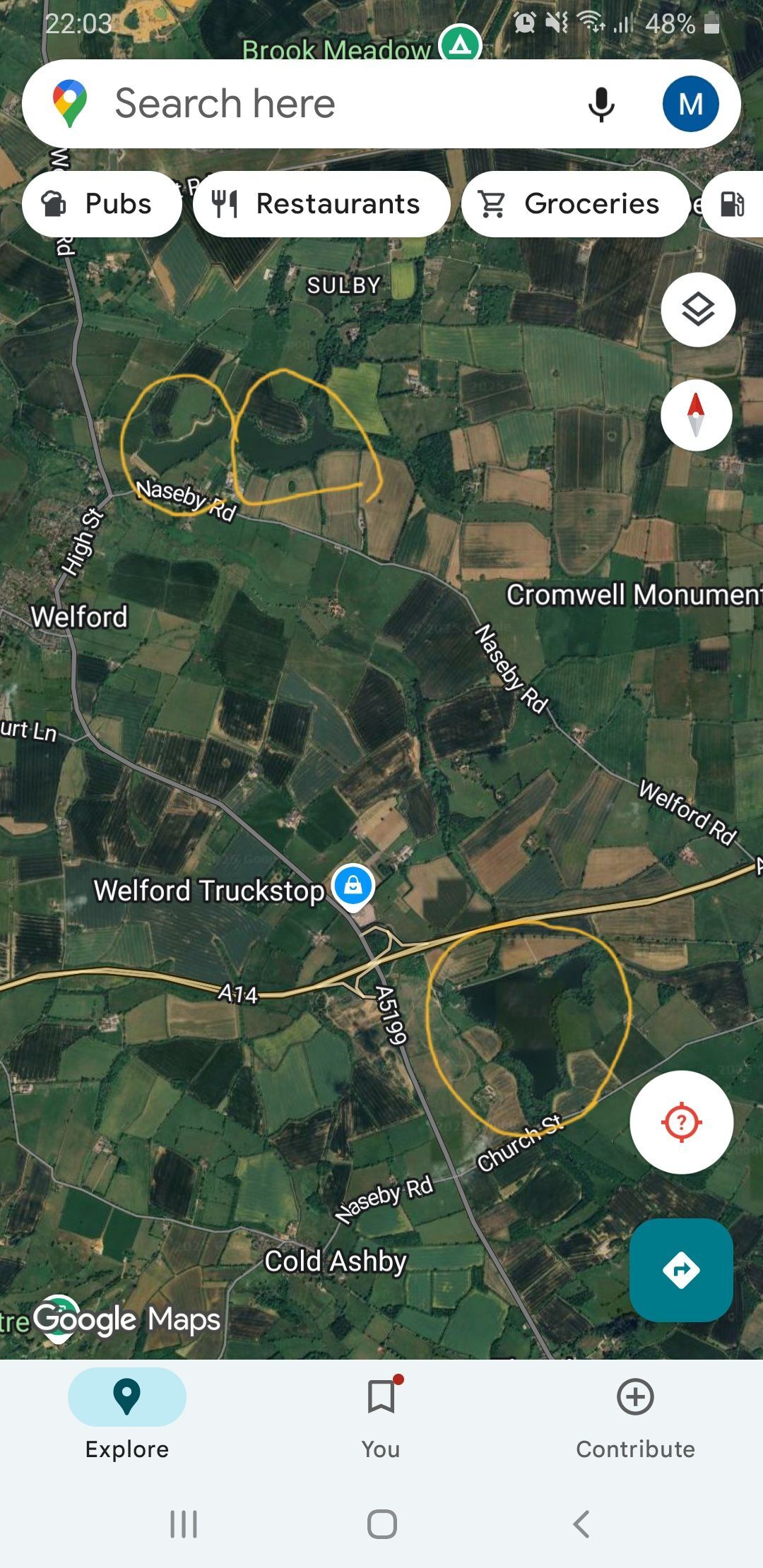Open the Search here box
This screenshot has height=1568, width=763.
tap(318, 104)
